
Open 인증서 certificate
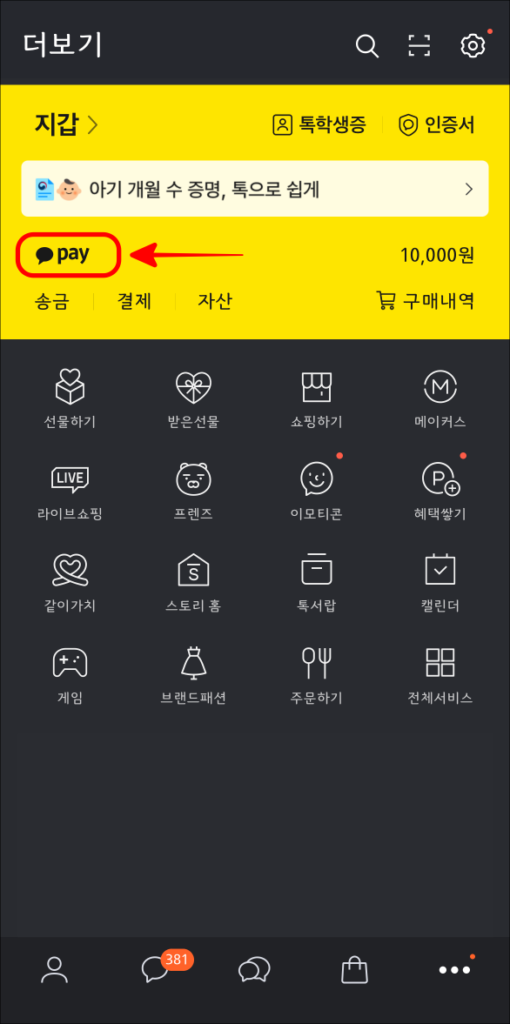(x=436, y=124)
